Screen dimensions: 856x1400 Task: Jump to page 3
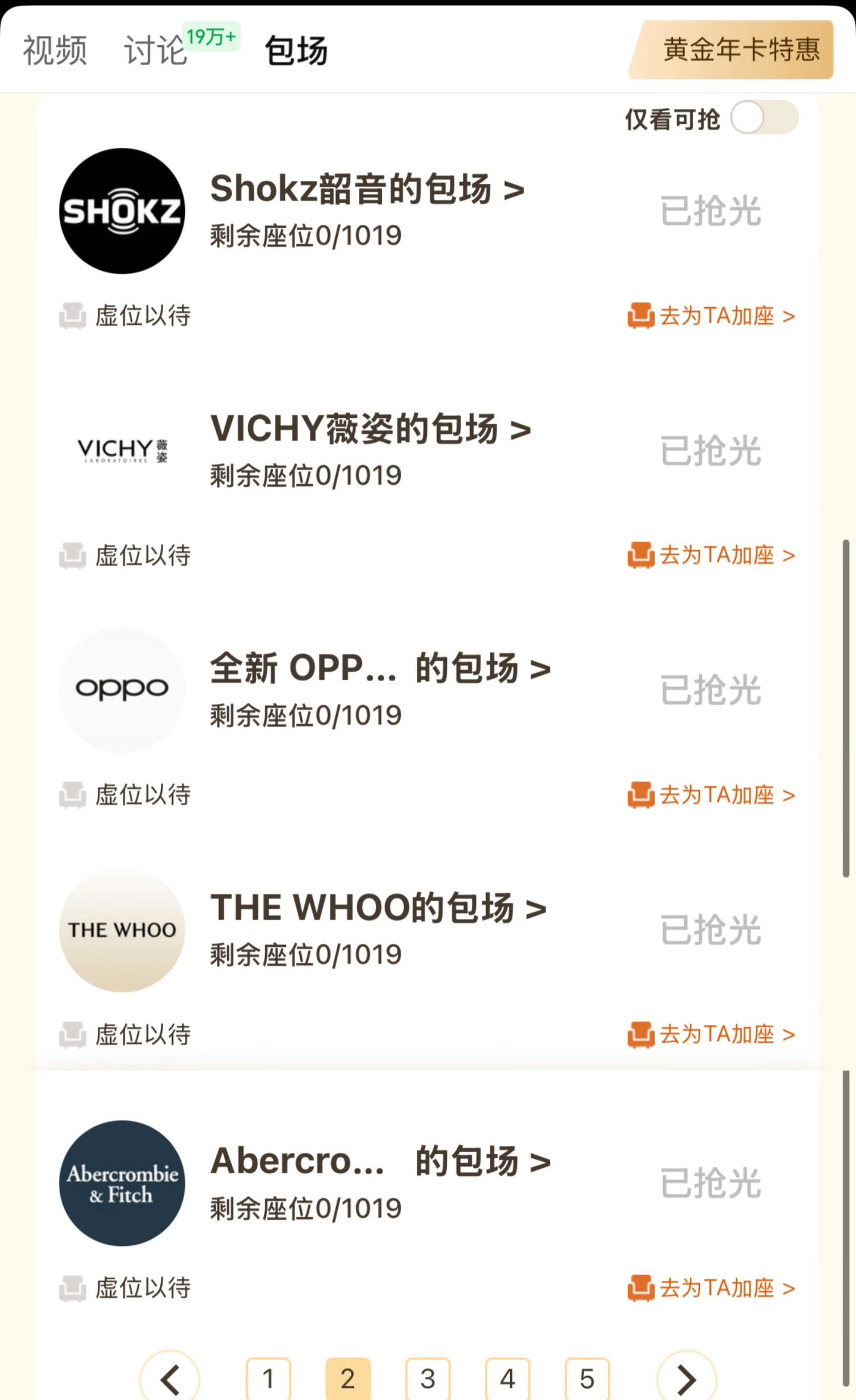(x=428, y=1379)
